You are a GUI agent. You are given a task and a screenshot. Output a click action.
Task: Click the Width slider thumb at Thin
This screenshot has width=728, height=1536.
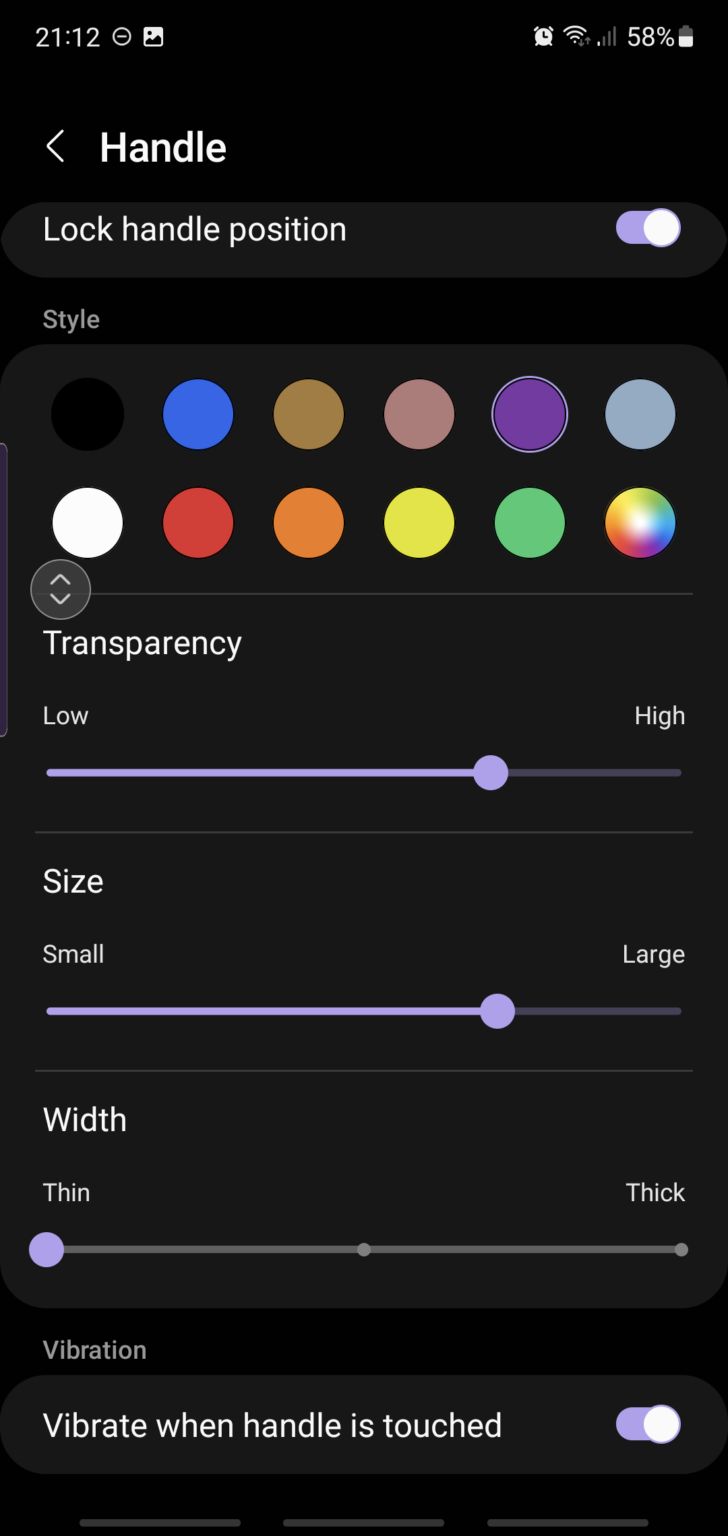[46, 1249]
